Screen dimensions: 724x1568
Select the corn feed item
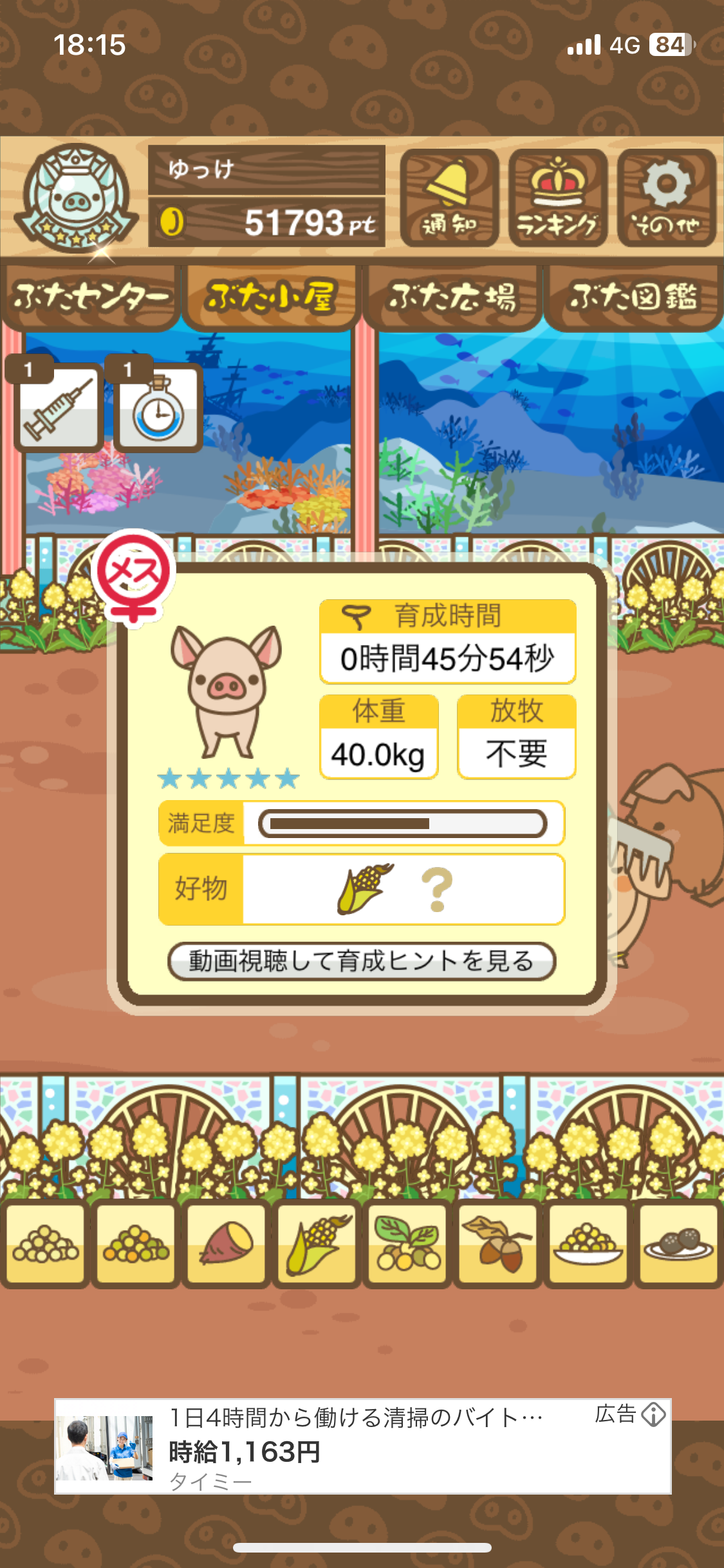click(x=317, y=1244)
